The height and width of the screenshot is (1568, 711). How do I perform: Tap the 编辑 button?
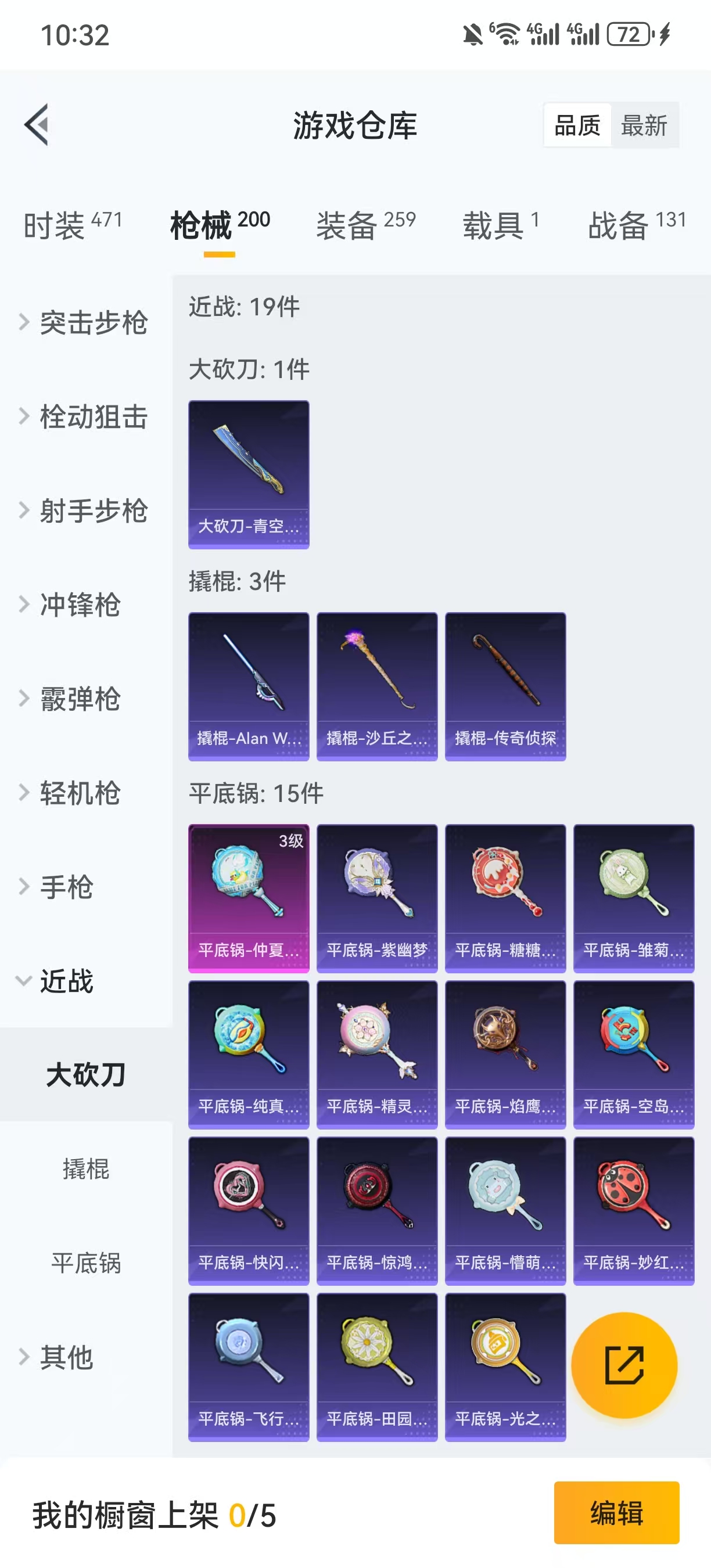(x=617, y=1513)
